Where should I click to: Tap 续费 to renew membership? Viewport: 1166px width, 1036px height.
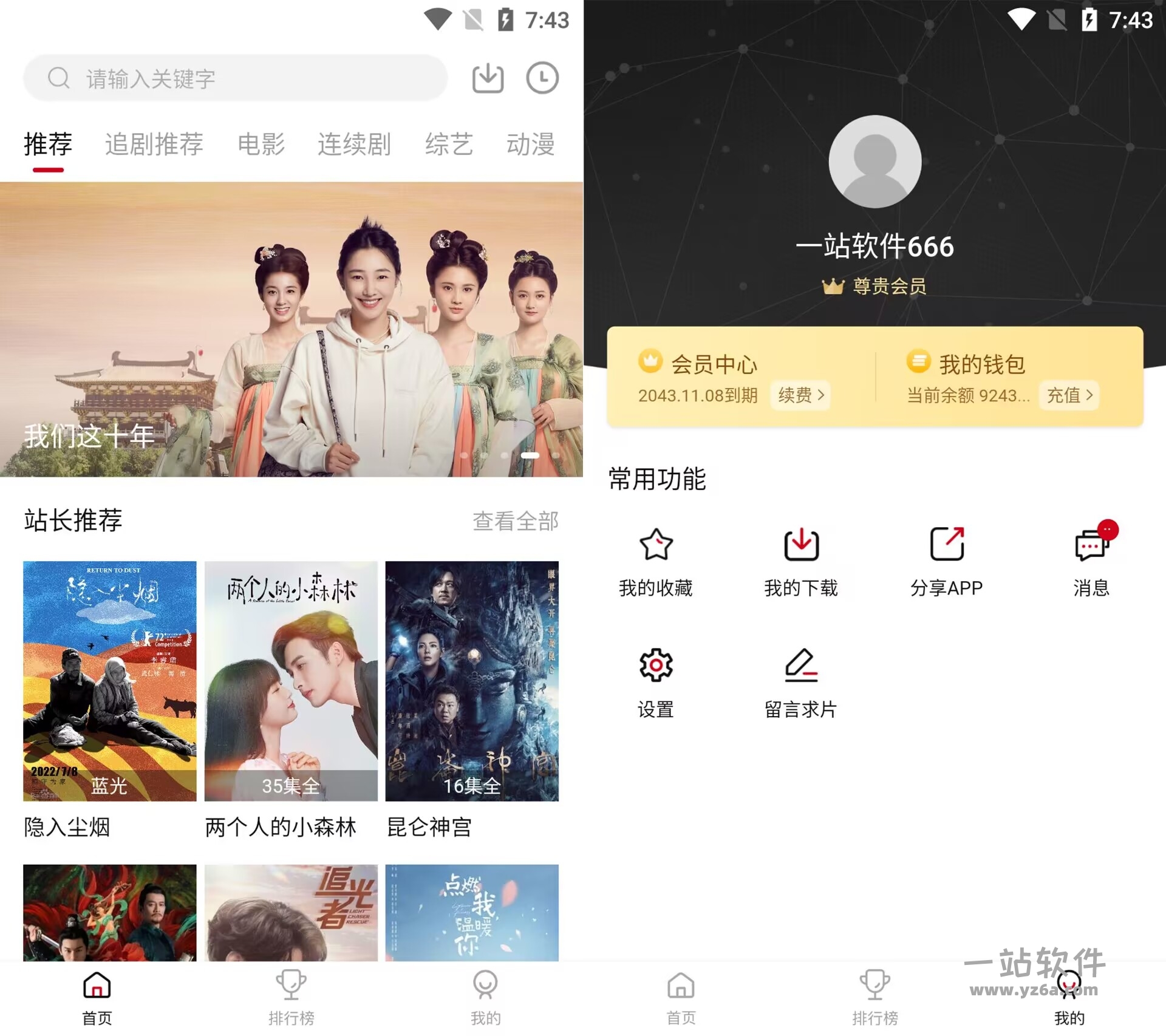[800, 395]
